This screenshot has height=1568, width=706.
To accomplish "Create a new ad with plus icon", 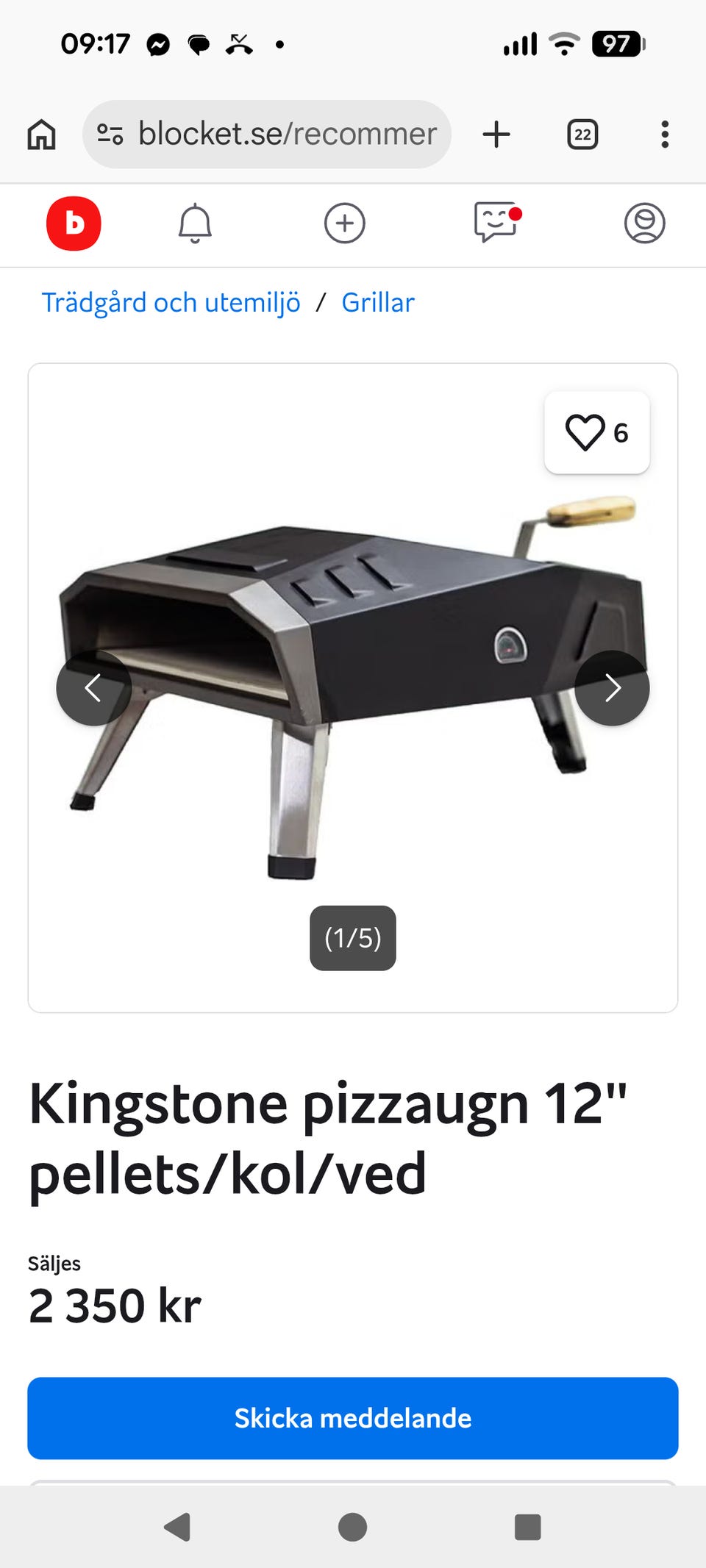I will point(345,223).
